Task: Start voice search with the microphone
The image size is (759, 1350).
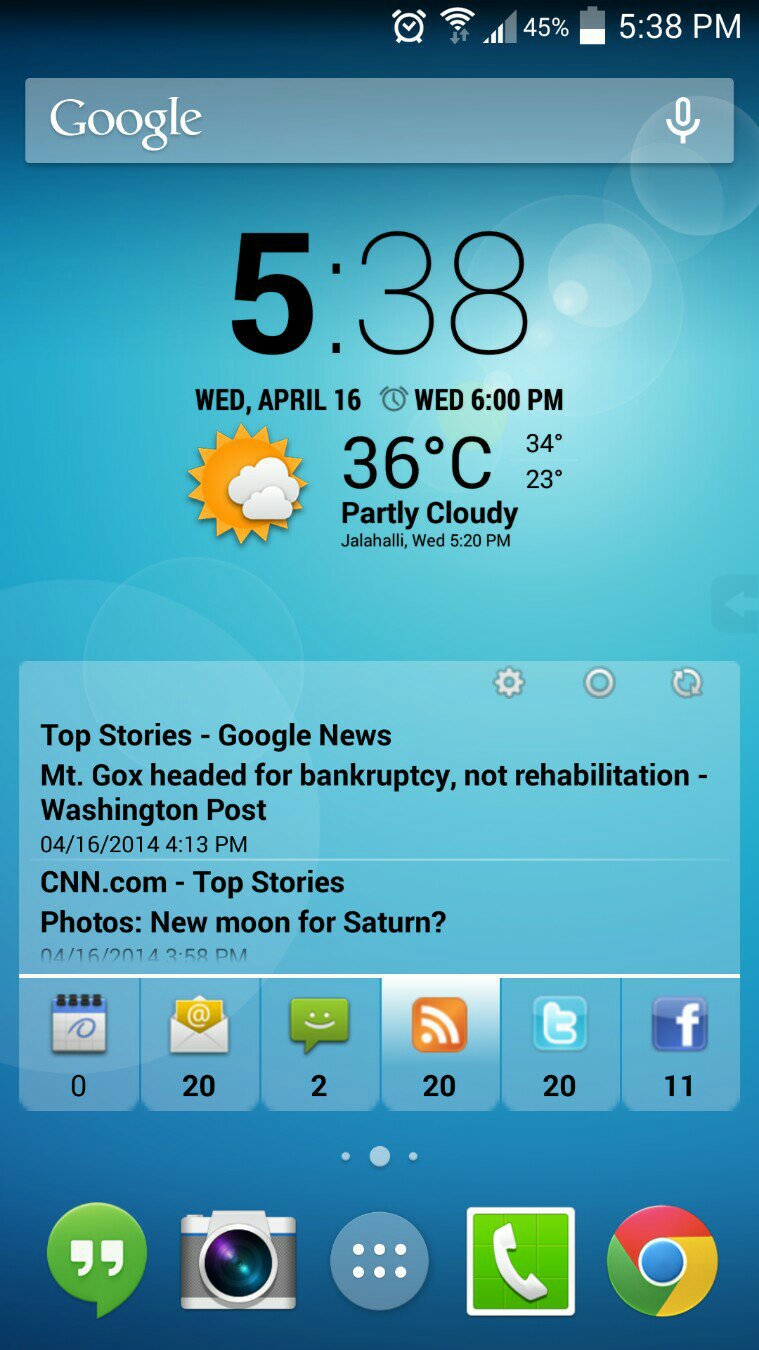Action: [x=683, y=121]
